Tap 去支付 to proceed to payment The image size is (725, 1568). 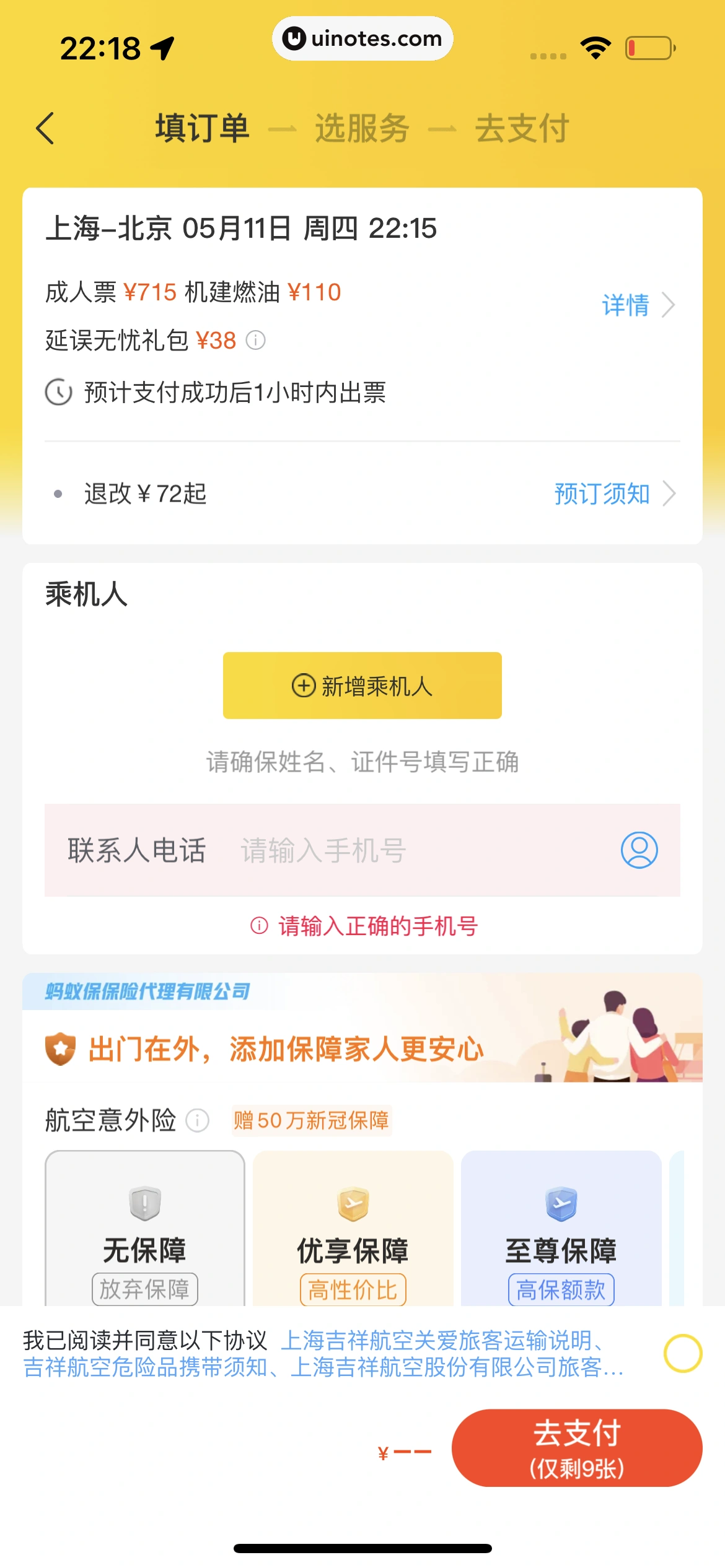(x=577, y=1447)
